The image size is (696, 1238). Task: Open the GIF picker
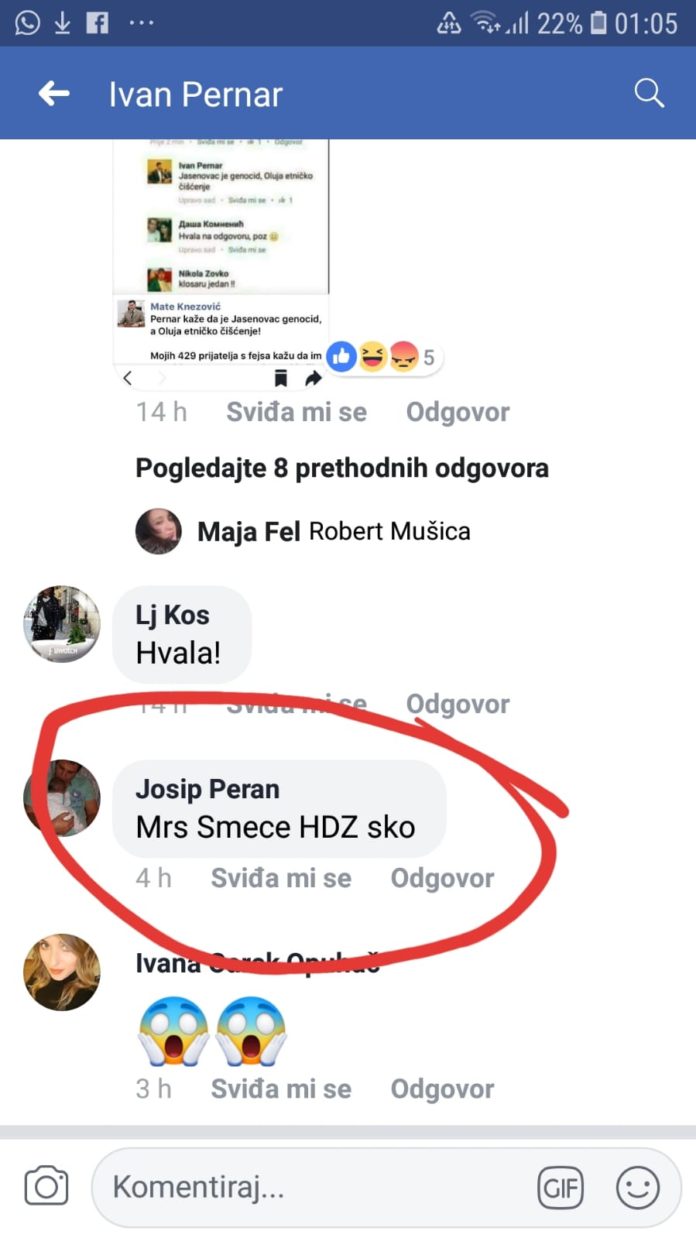tap(561, 1188)
